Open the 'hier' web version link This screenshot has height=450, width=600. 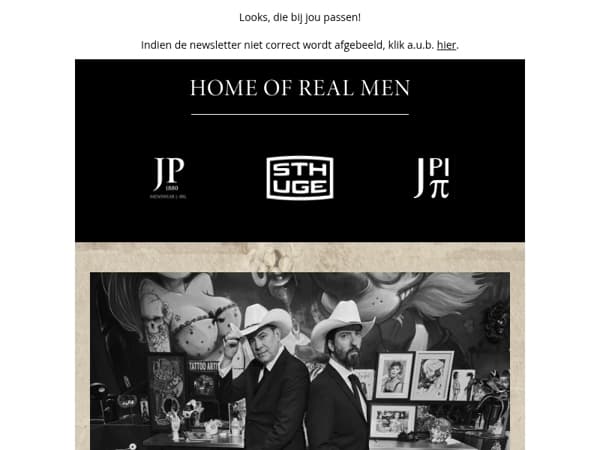point(446,45)
